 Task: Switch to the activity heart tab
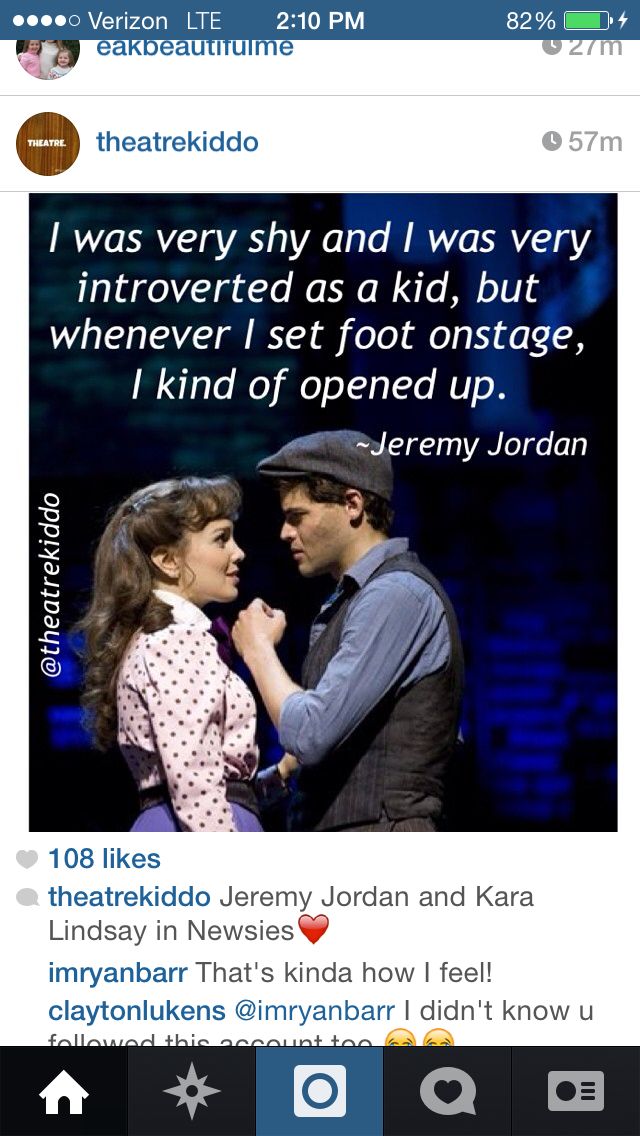click(447, 1092)
